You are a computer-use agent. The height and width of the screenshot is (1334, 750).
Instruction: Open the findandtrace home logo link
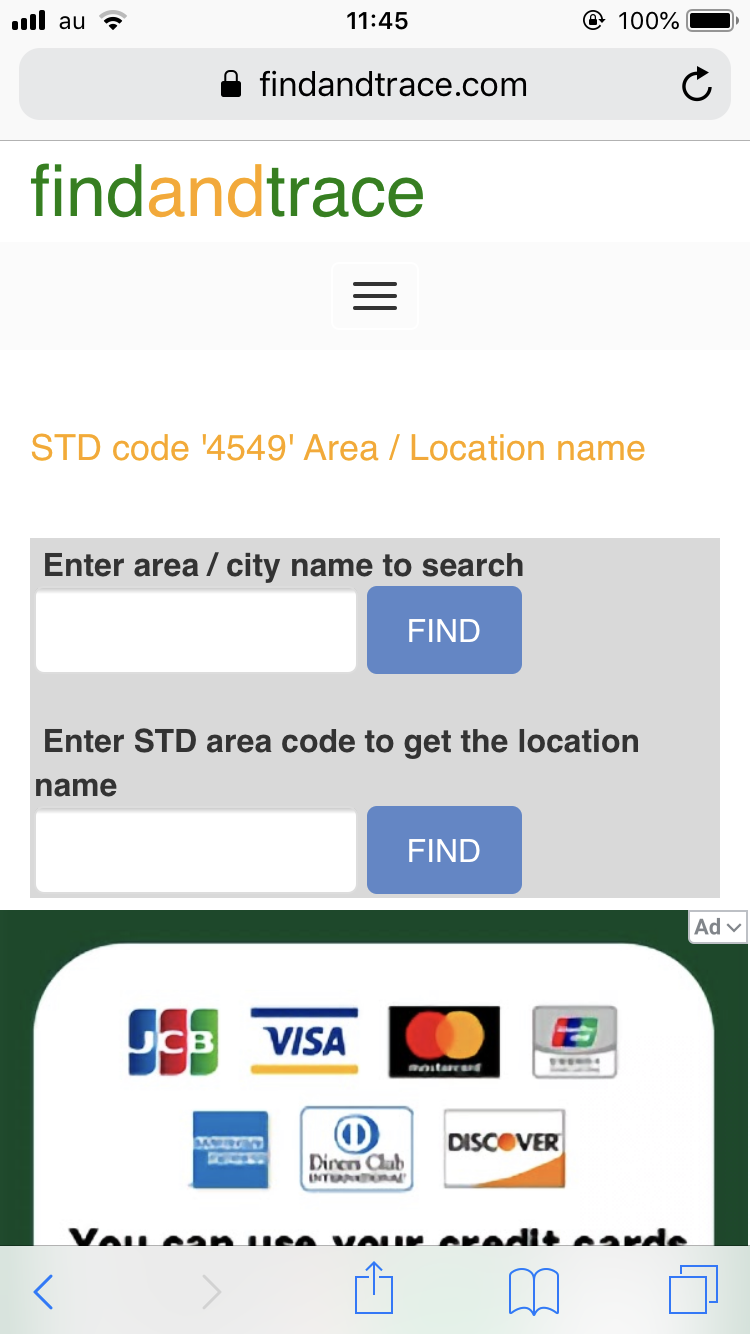coord(228,192)
